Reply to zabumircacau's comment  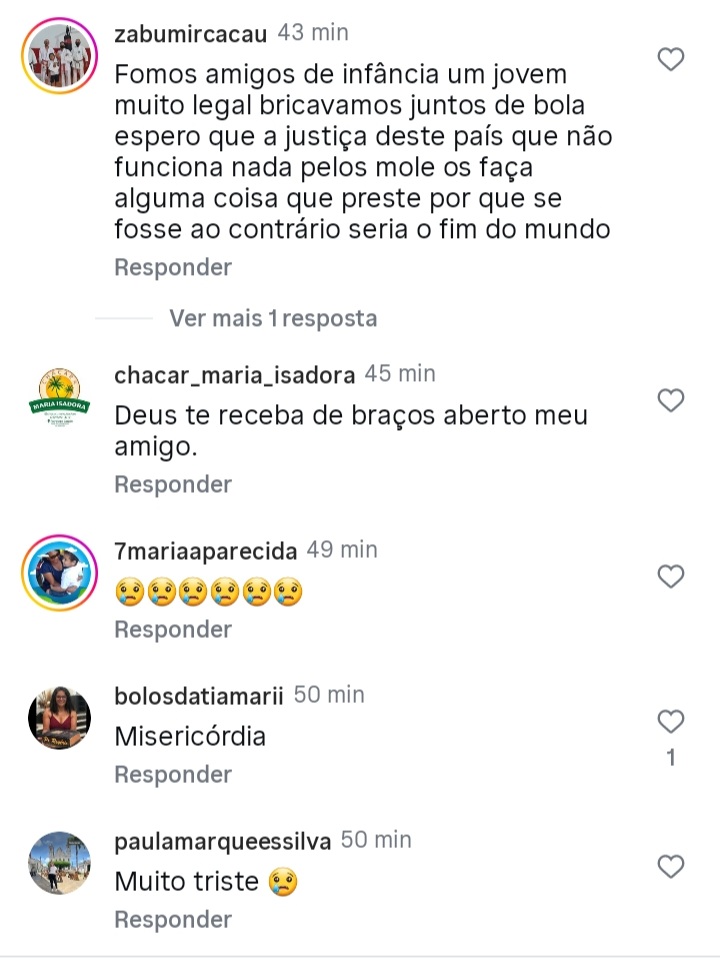[x=173, y=268]
